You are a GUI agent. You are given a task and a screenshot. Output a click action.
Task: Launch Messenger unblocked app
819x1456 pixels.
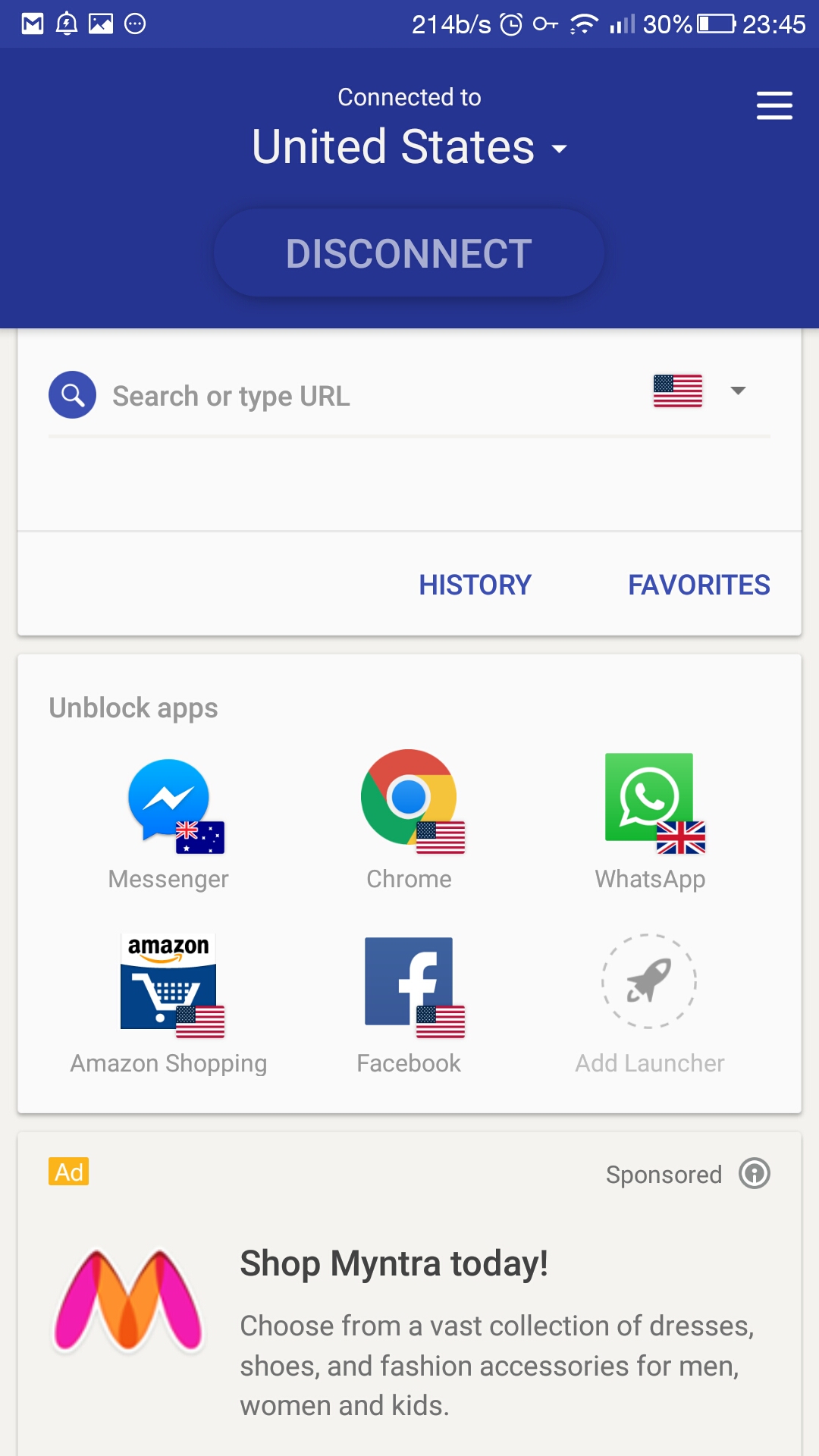point(168,823)
